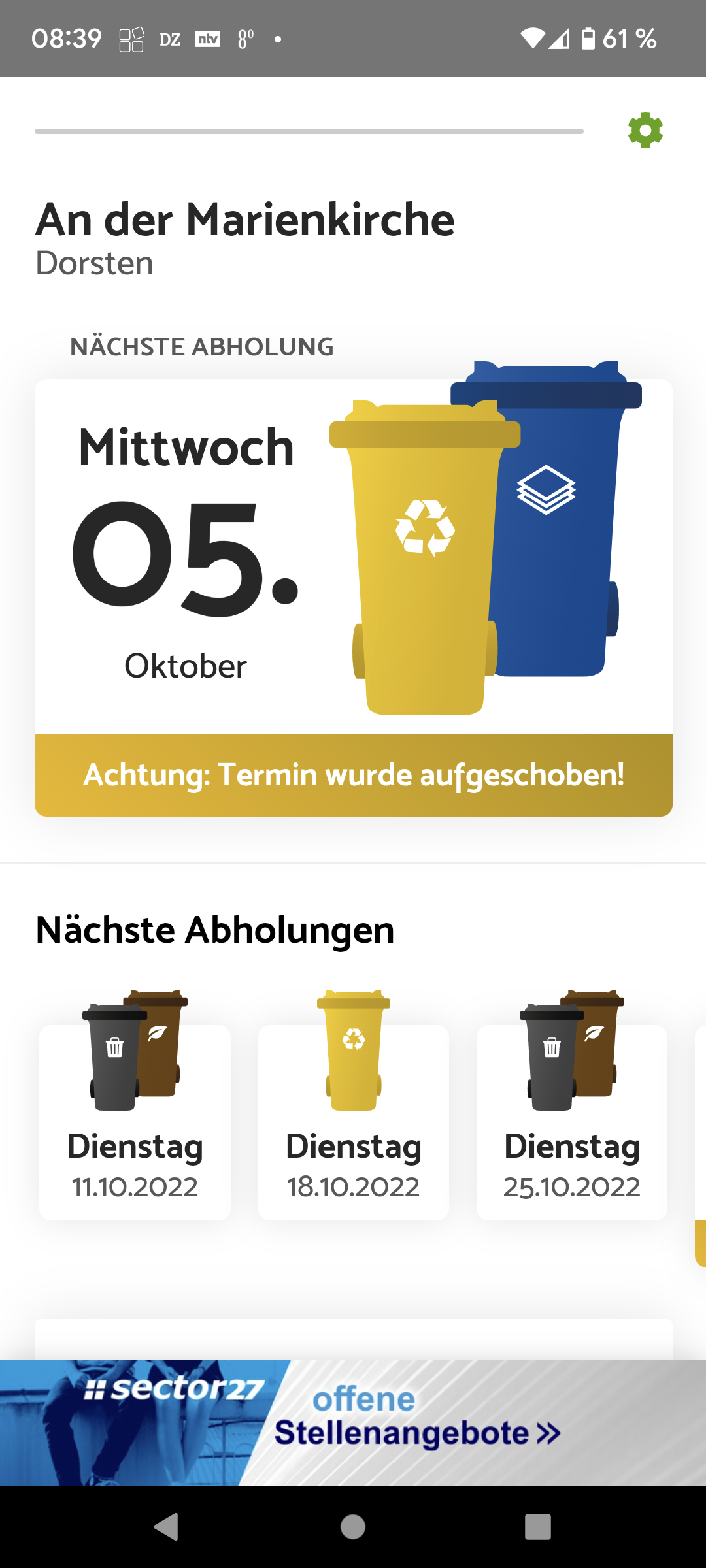Return to the home screen
This screenshot has width=706, height=1568.
point(353,1527)
